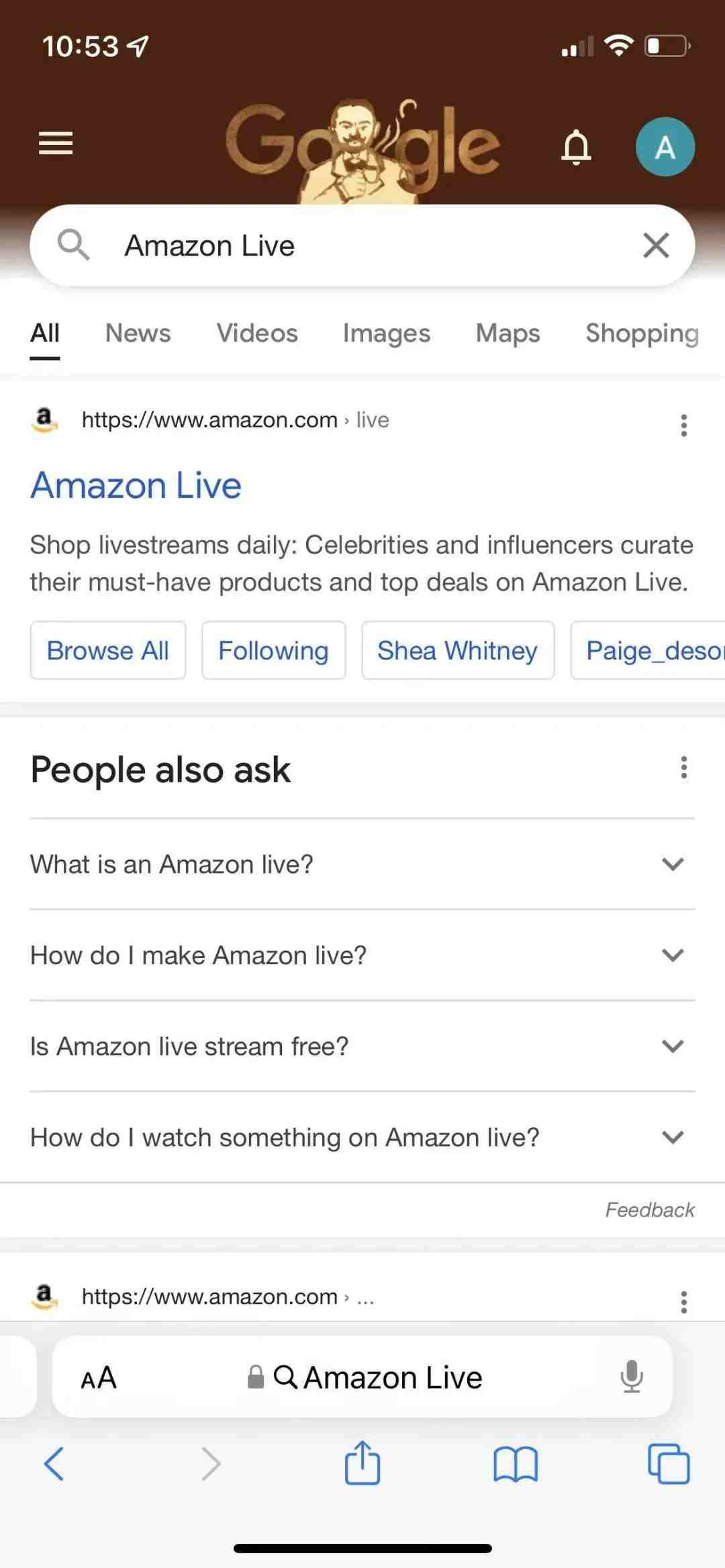Expand "Is Amazon live stream free?"
Viewport: 725px width, 1568px height.
pyautogui.click(x=362, y=1046)
